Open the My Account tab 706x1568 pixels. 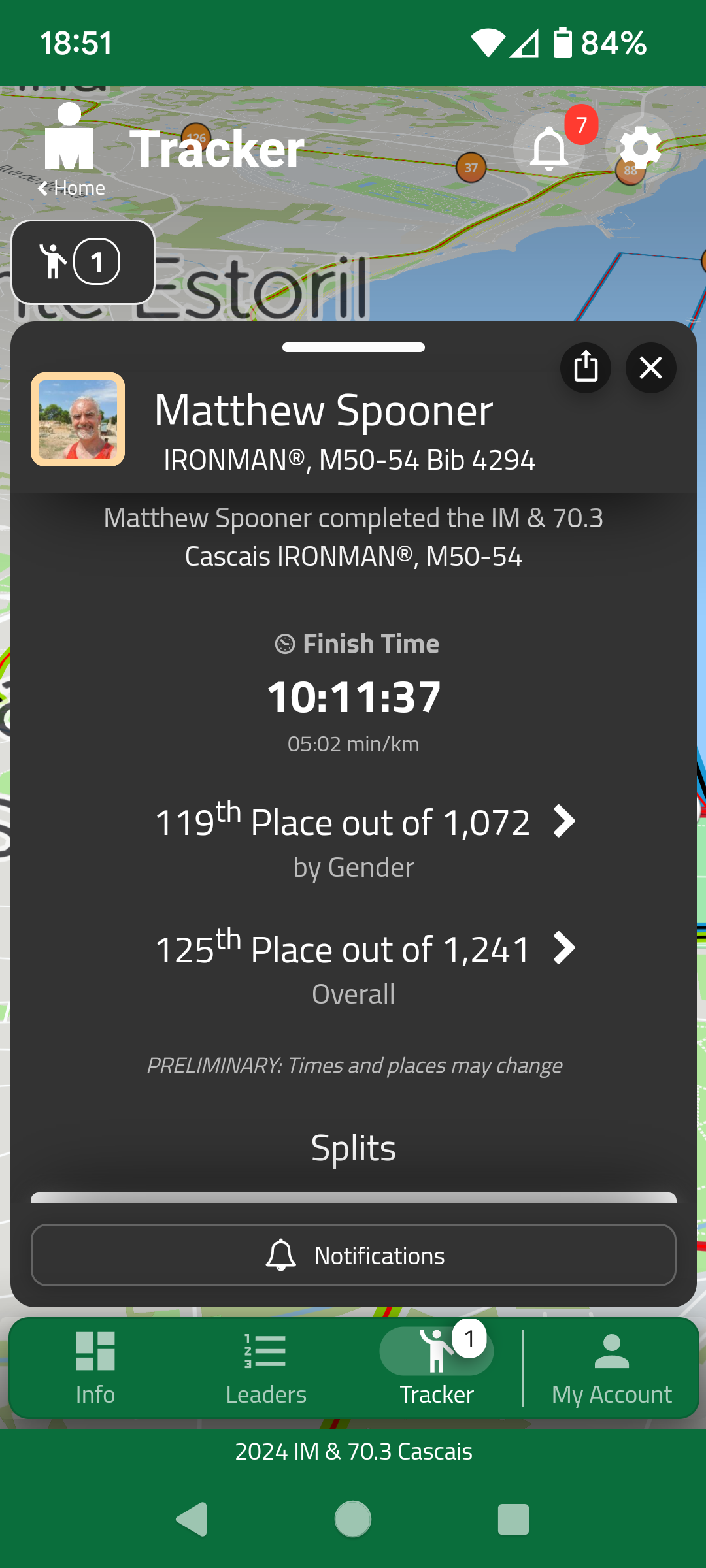(x=612, y=1368)
